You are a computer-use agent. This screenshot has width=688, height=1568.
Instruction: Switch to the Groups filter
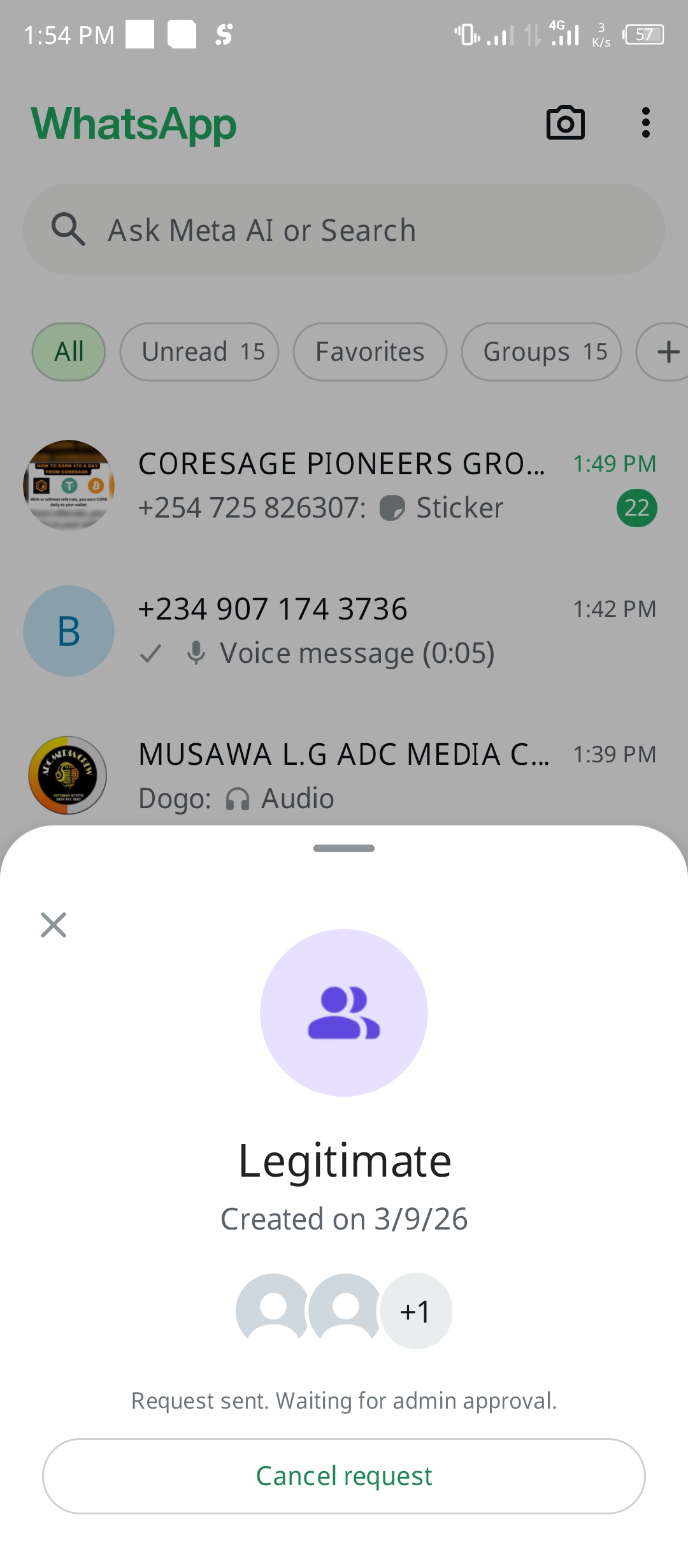point(541,352)
